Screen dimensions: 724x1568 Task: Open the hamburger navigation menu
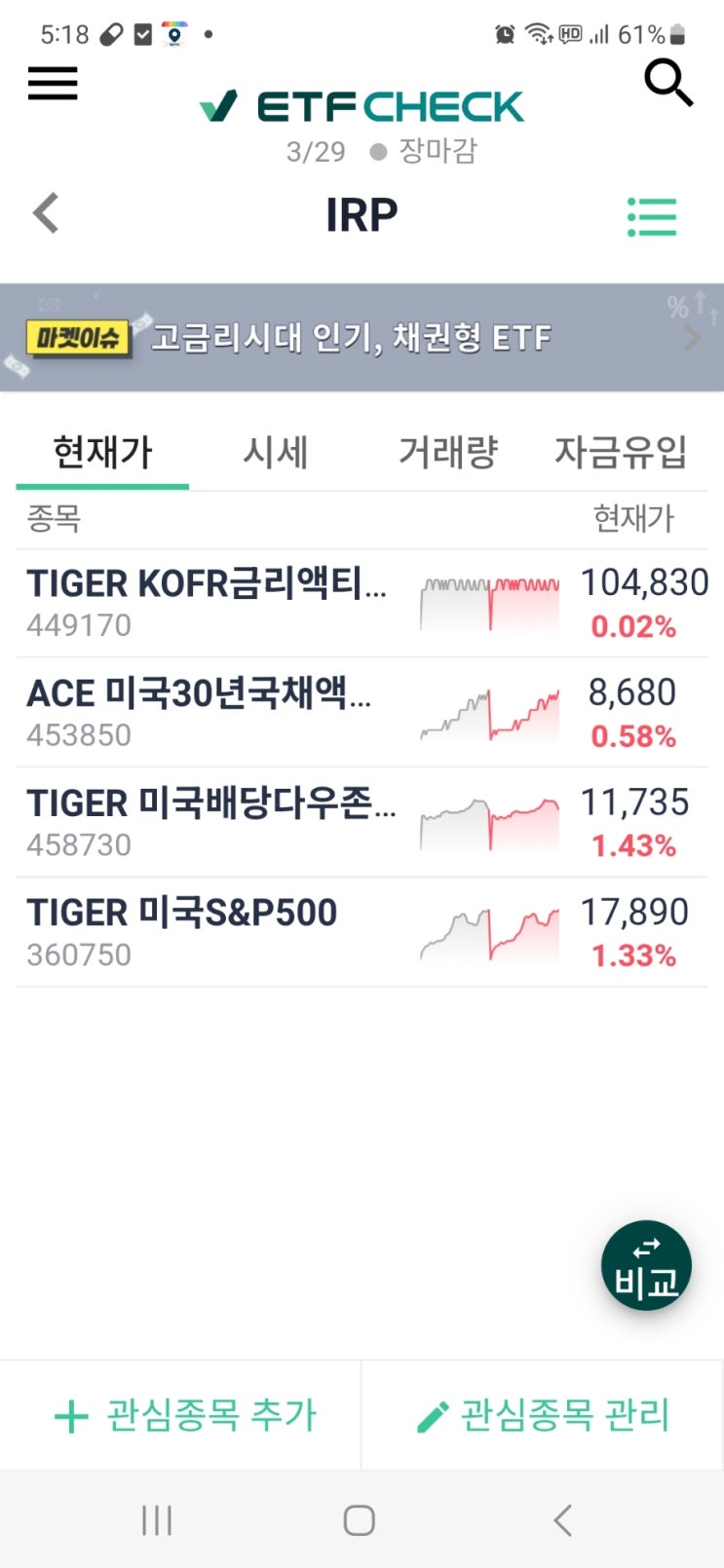point(52,84)
